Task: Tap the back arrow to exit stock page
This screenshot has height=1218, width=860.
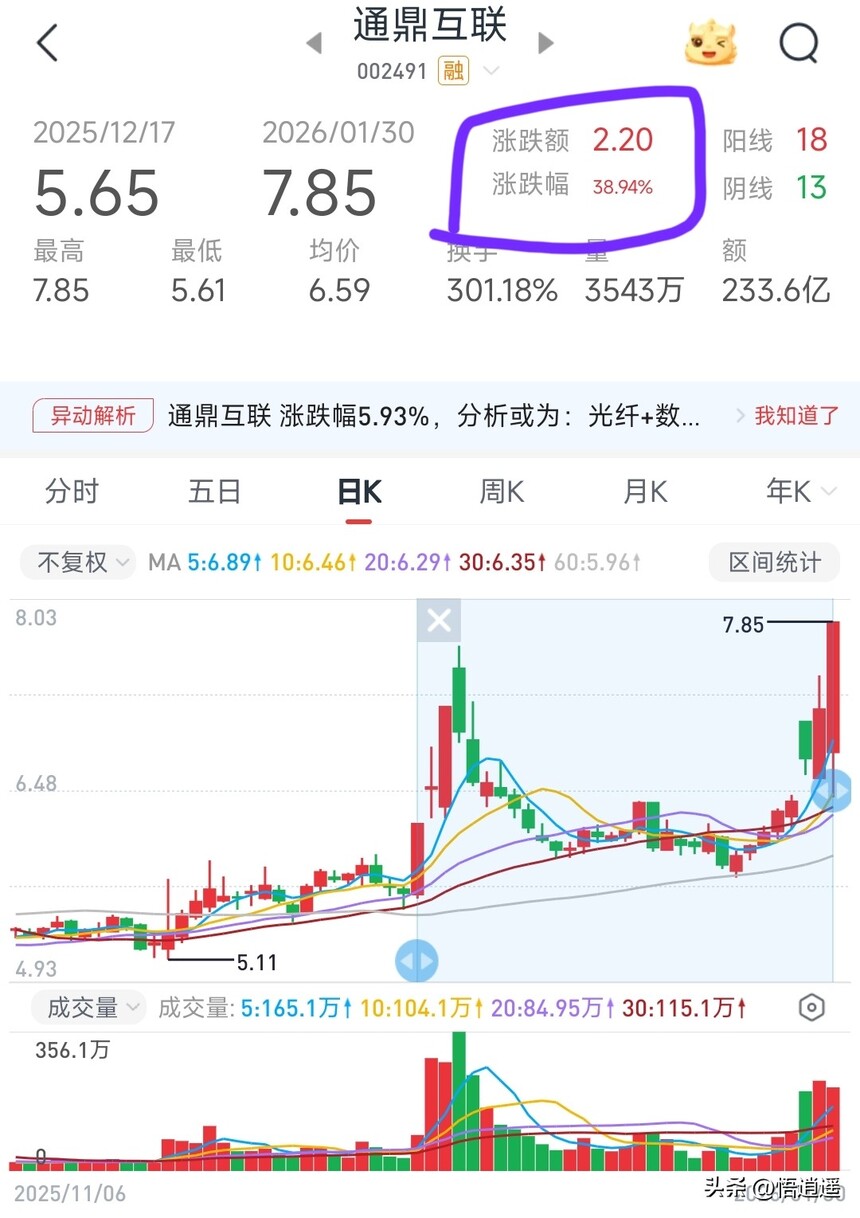Action: 47,43
